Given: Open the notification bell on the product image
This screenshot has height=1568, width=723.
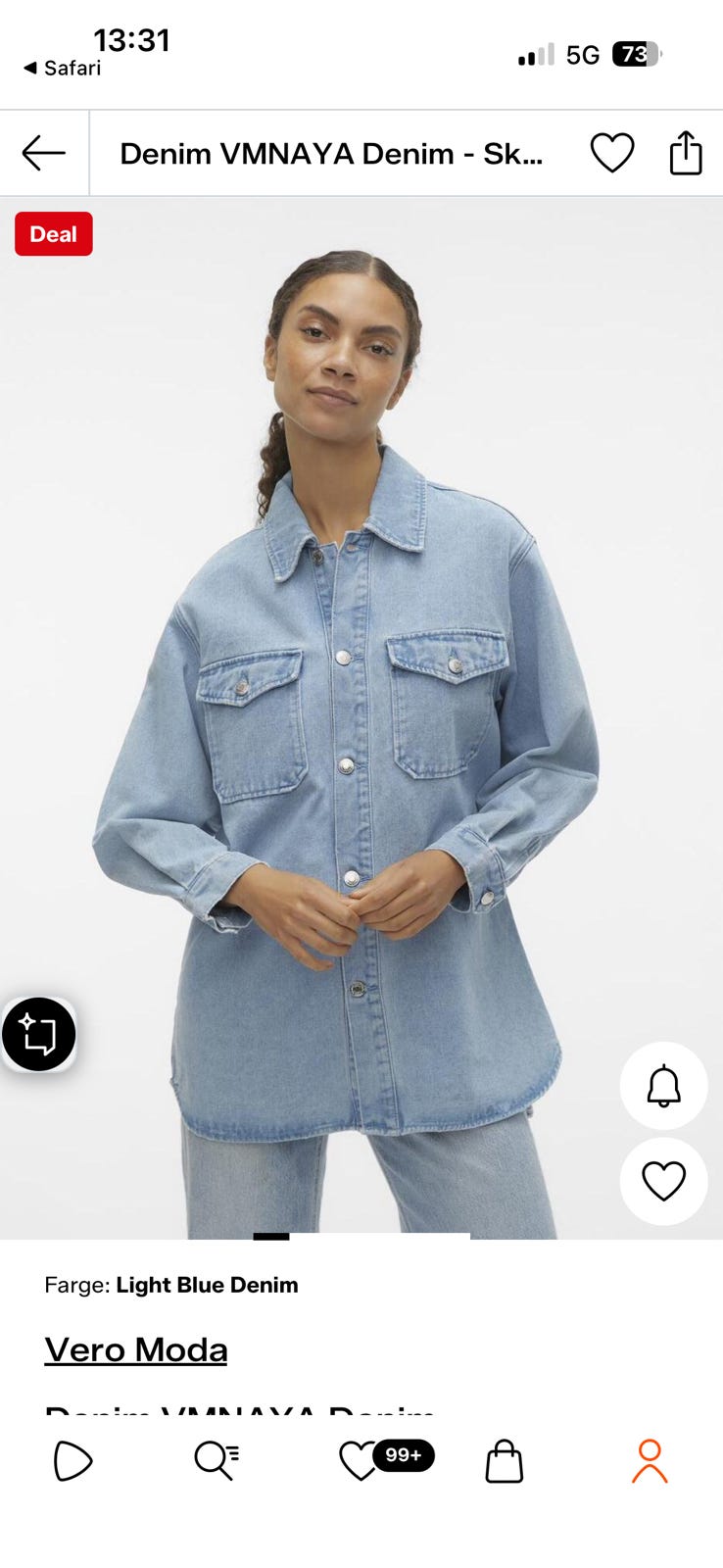Looking at the screenshot, I should pyautogui.click(x=663, y=1086).
